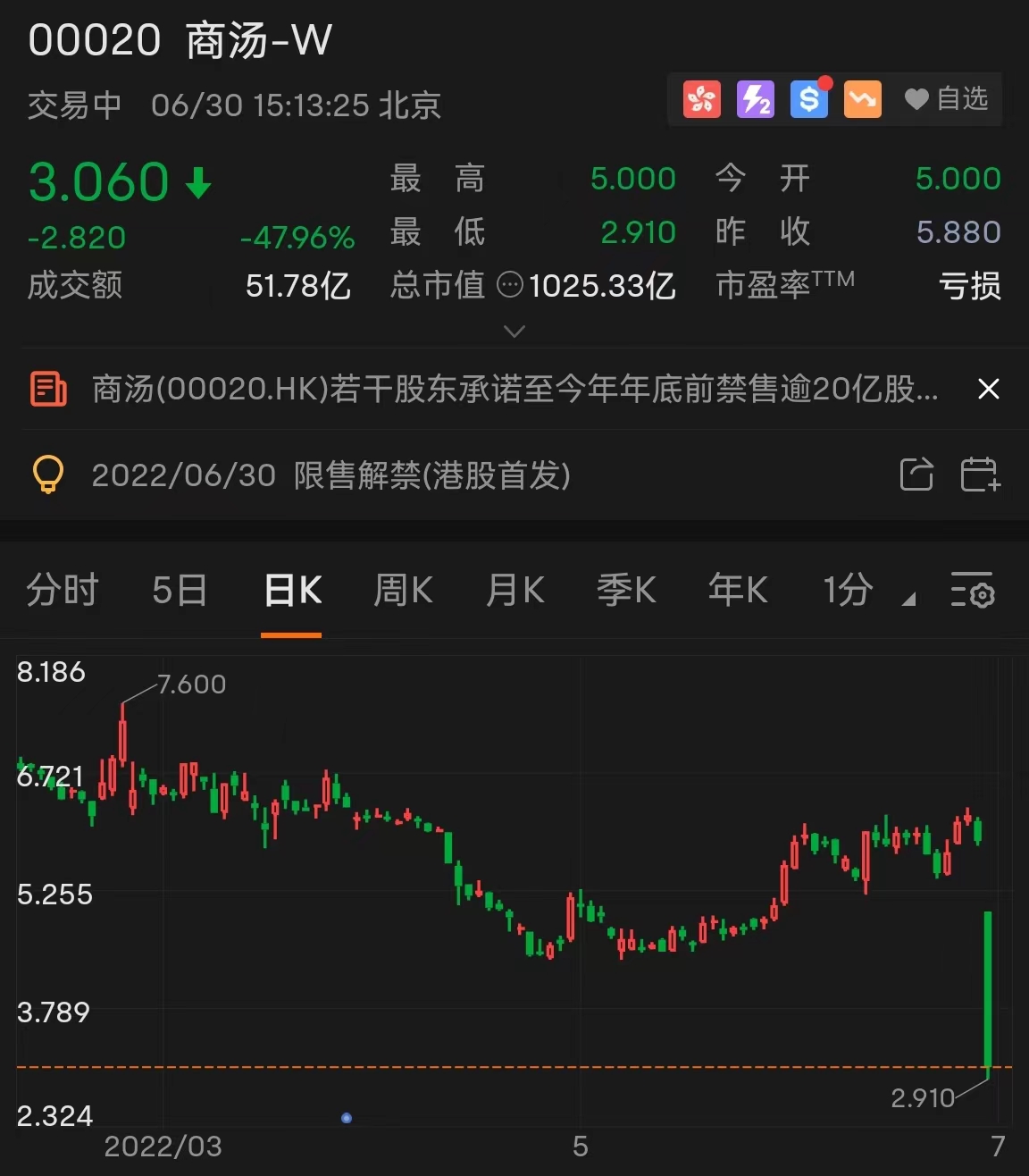
Task: Switch to 月K chart
Action: click(x=515, y=591)
